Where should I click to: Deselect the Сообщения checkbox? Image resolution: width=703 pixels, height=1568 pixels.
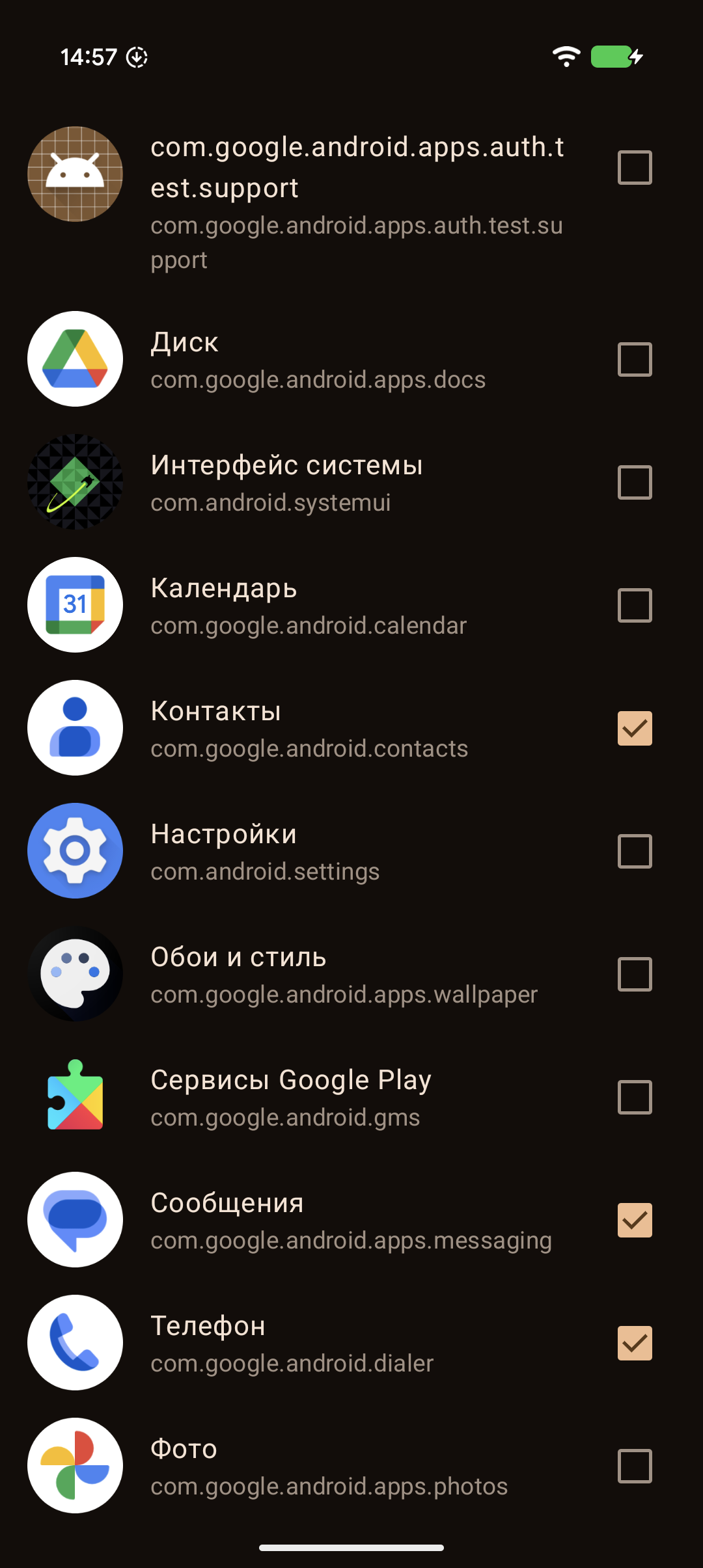pyautogui.click(x=635, y=1220)
